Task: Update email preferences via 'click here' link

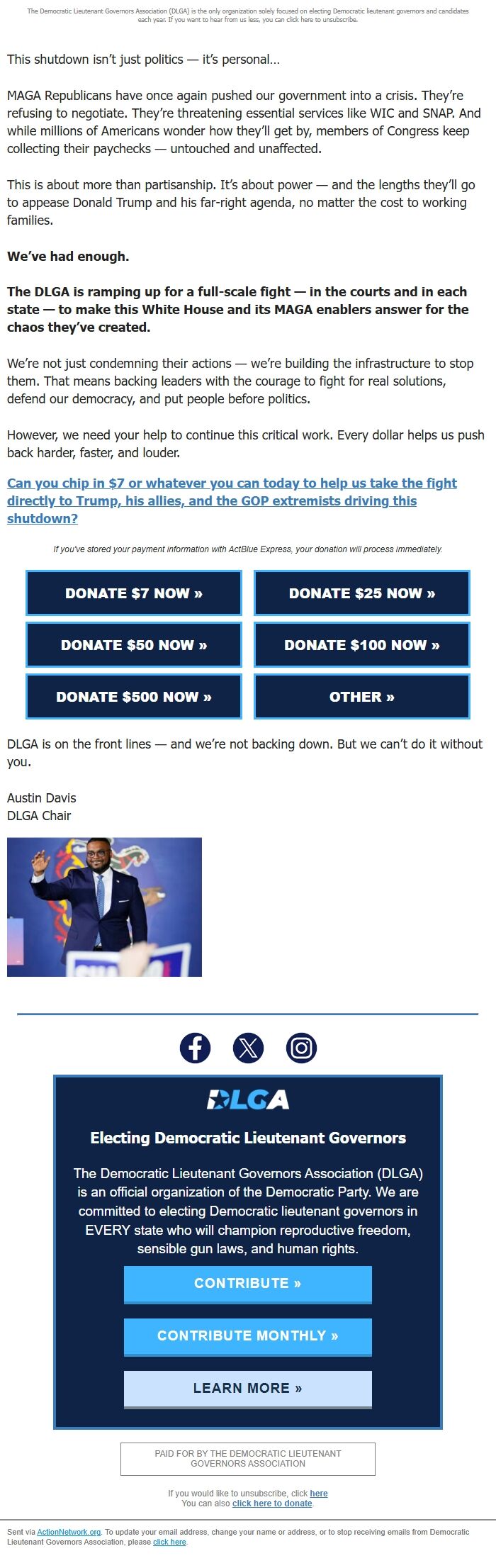Action: click(169, 1542)
